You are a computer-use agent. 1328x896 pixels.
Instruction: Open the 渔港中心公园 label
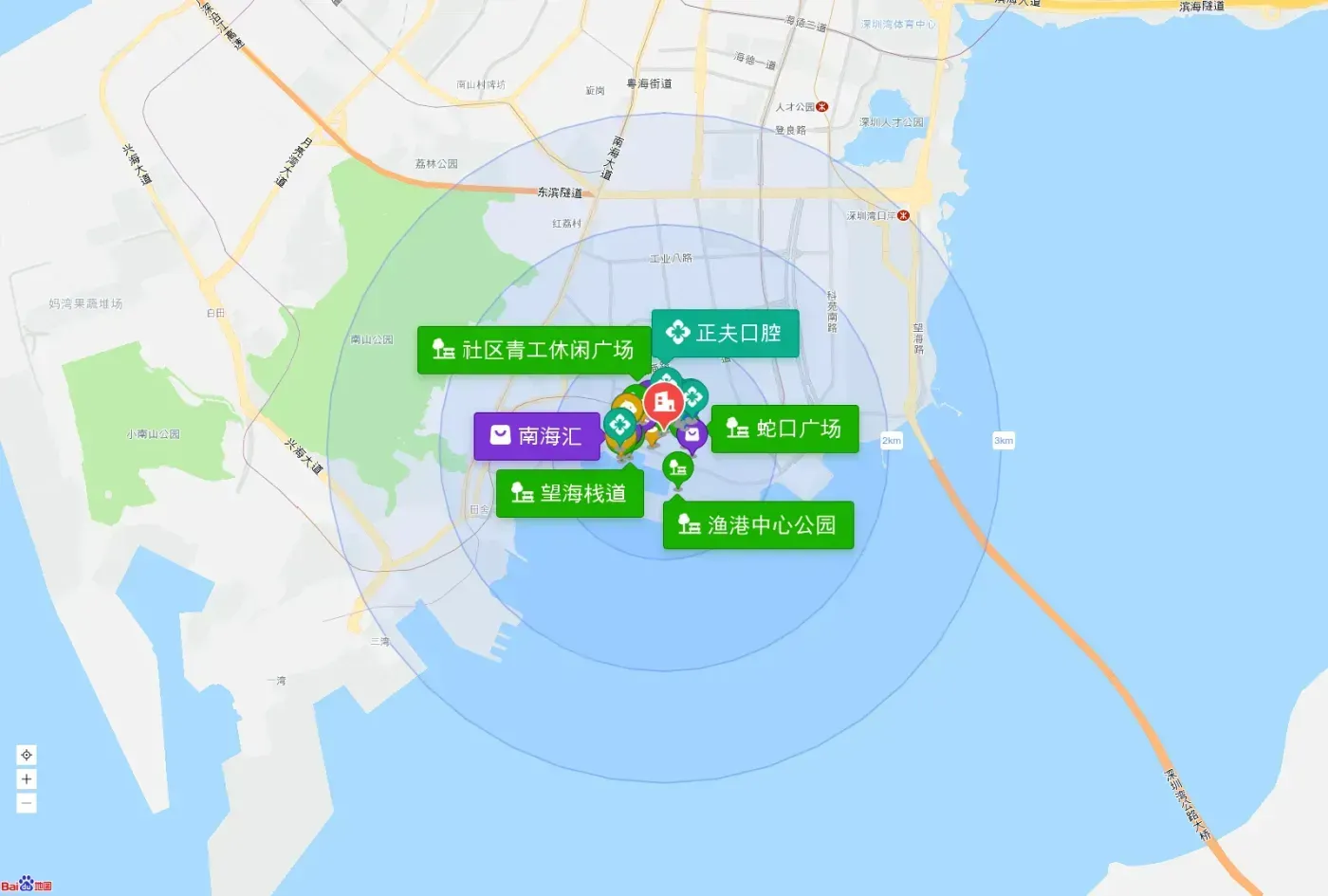point(758,524)
